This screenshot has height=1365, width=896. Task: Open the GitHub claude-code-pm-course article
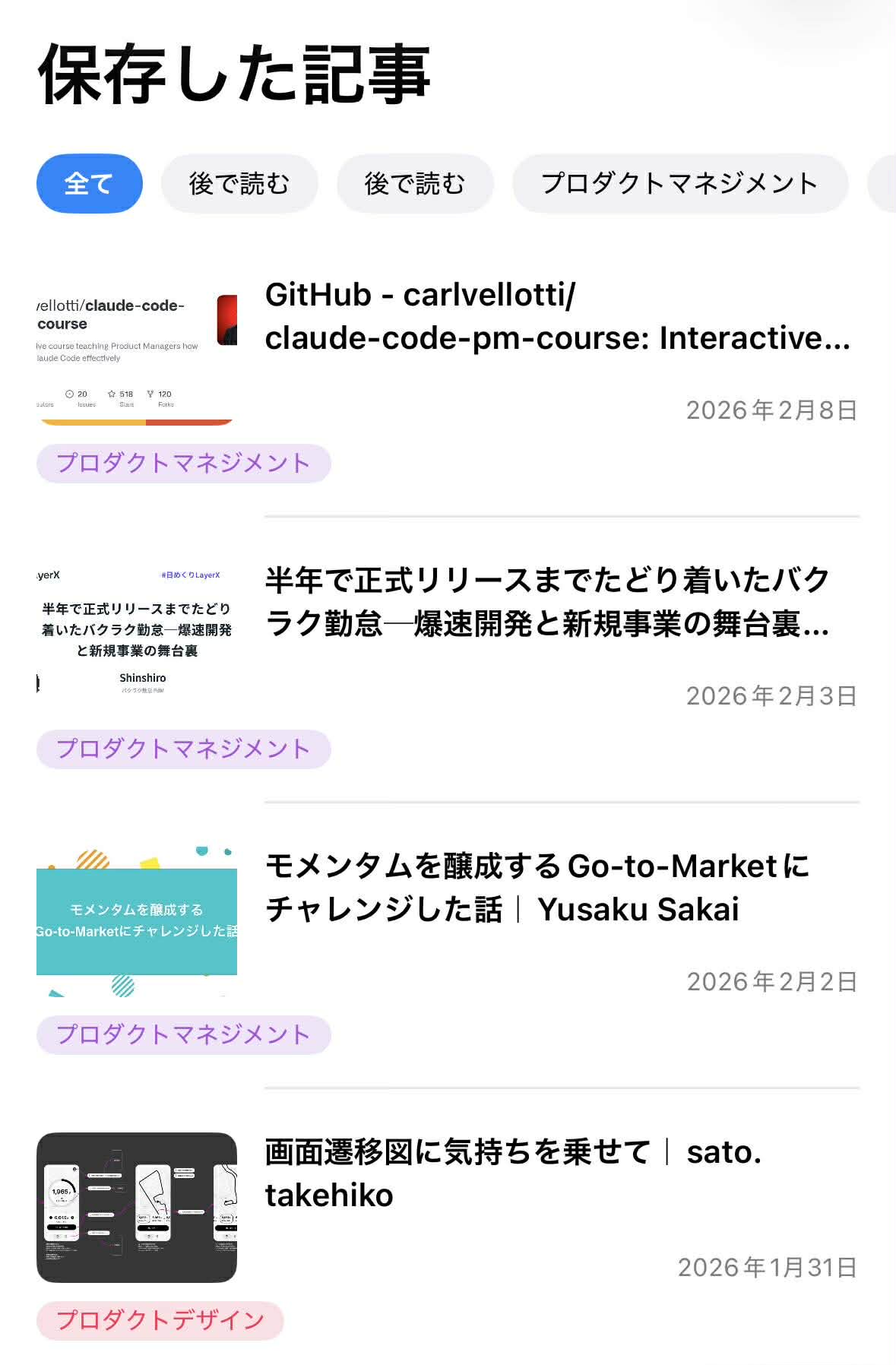coord(556,316)
